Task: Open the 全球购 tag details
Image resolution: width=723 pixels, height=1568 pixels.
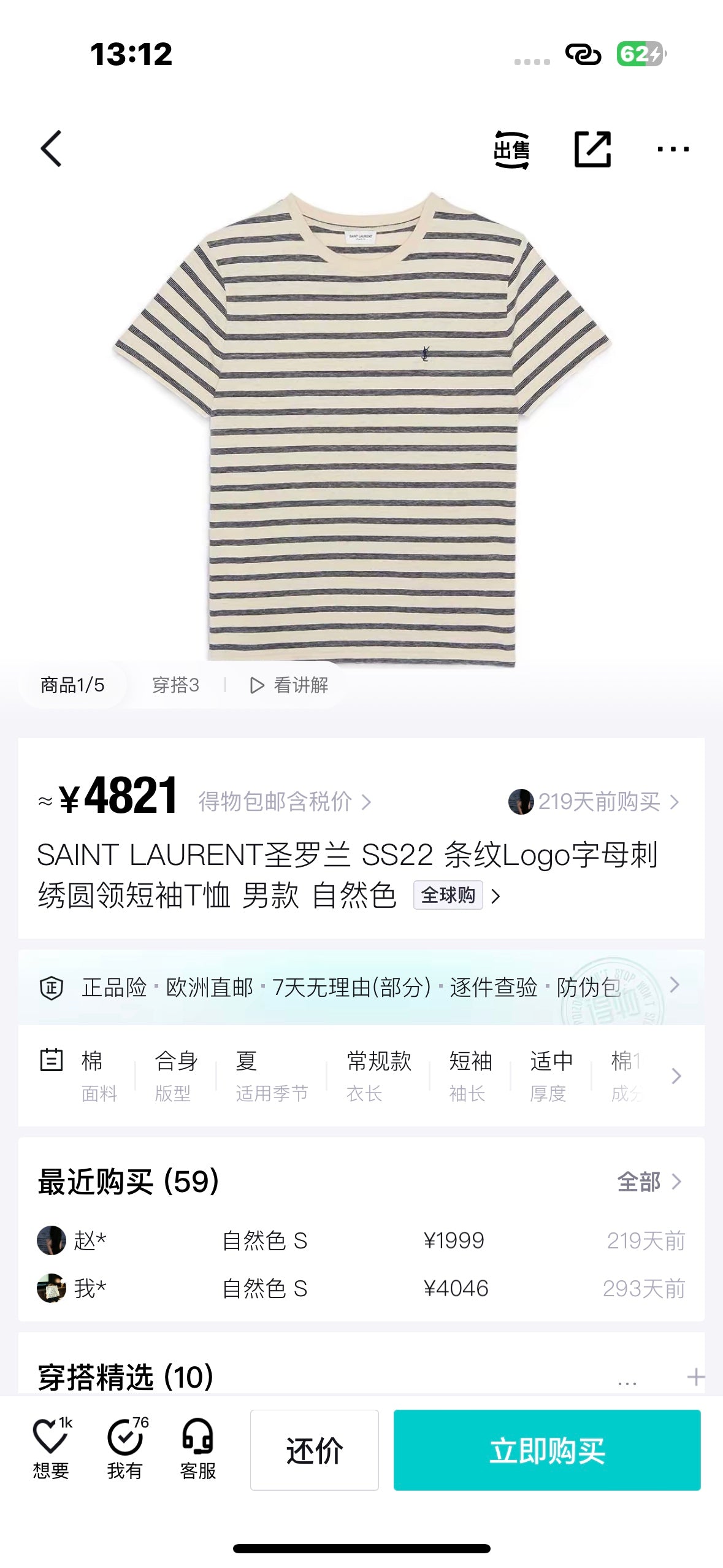Action: [457, 896]
